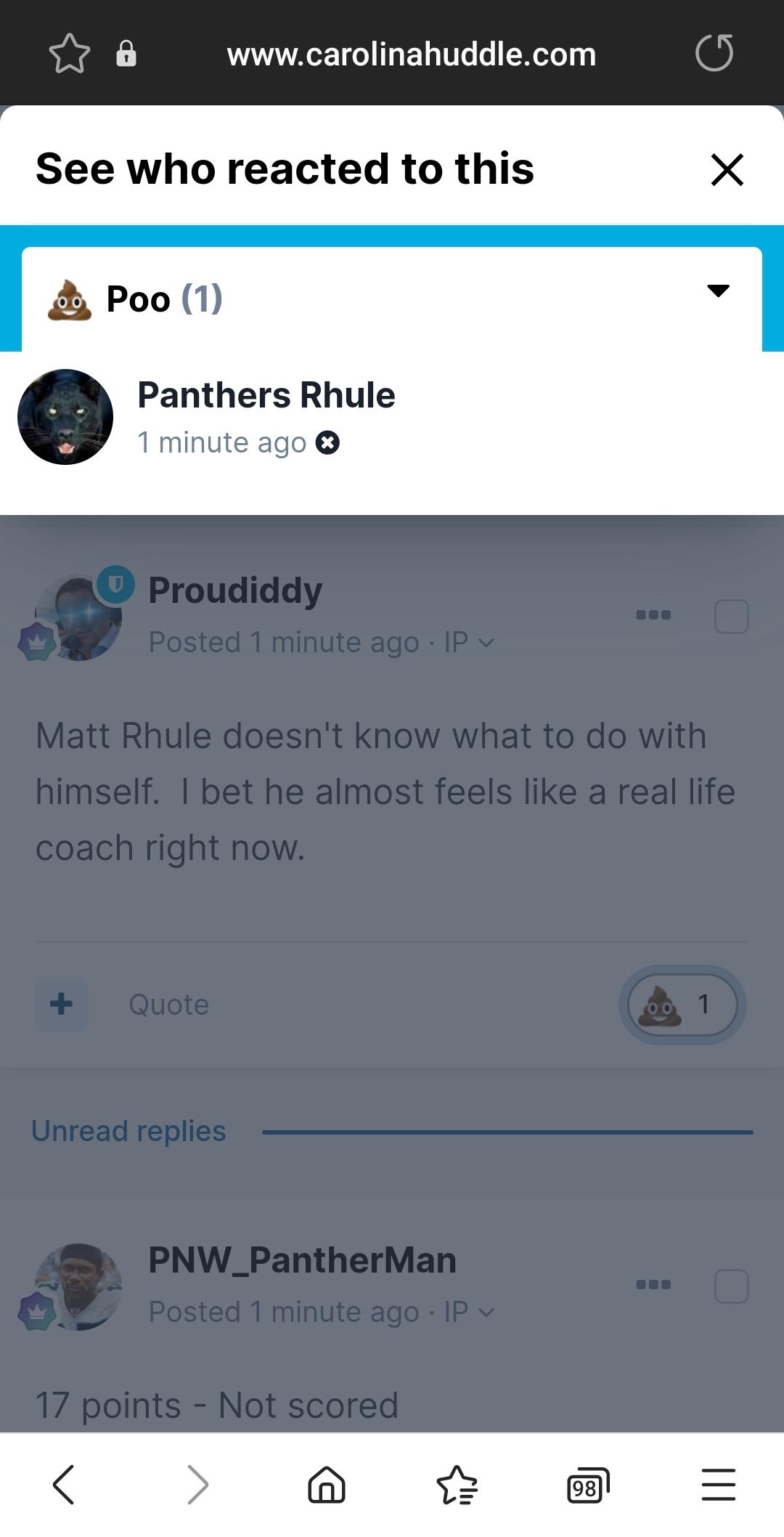The height and width of the screenshot is (1537, 784).
Task: Open the browser menu
Action: click(x=719, y=1484)
